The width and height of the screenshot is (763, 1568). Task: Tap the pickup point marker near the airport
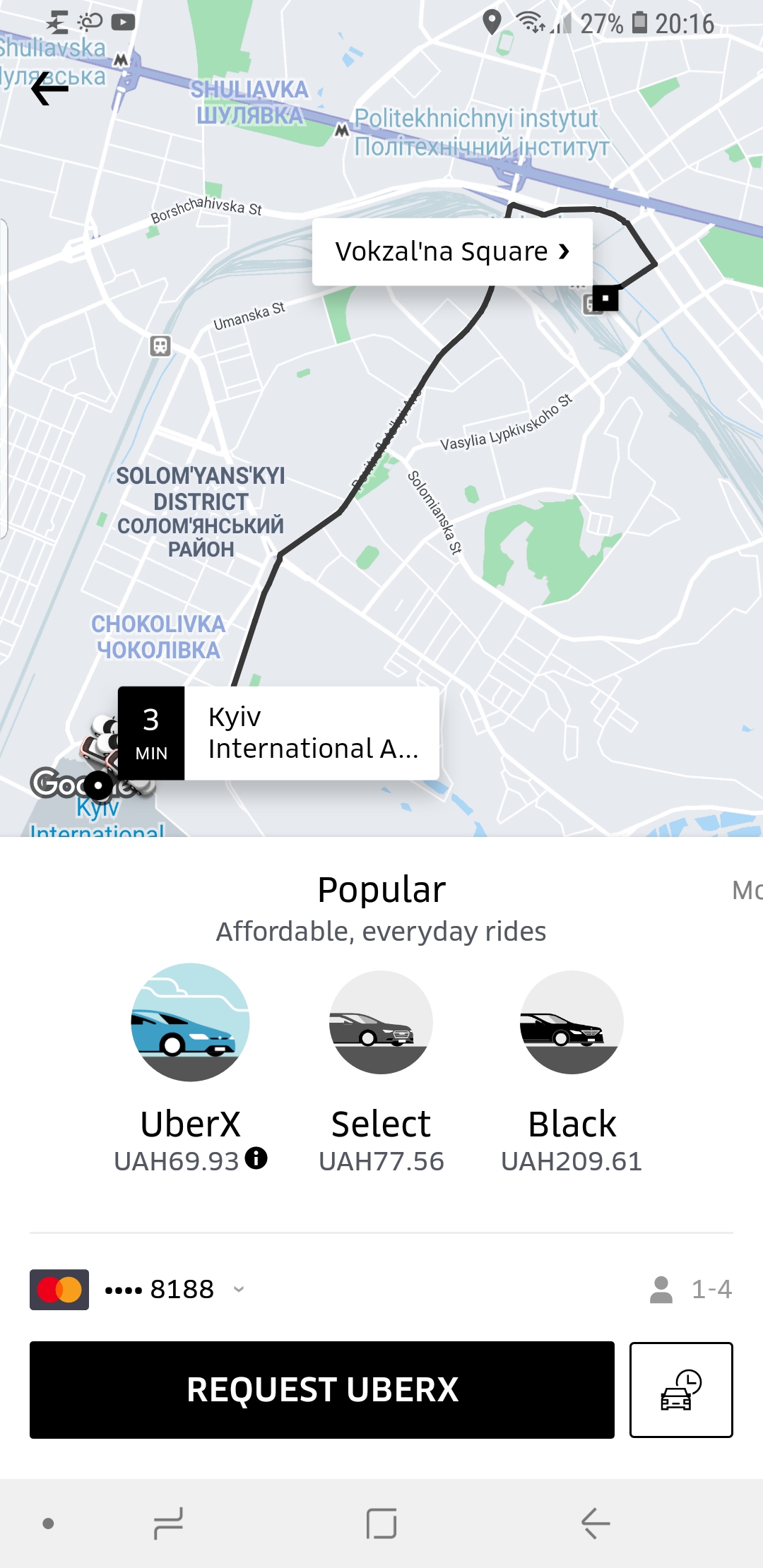click(99, 786)
